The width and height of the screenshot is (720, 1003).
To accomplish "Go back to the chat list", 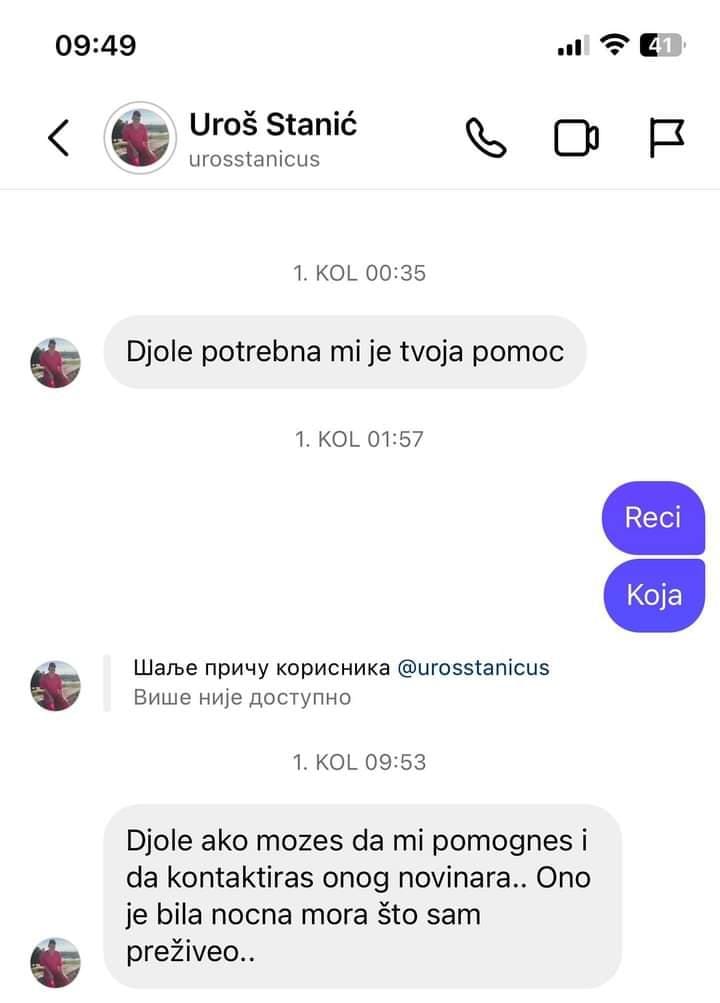I will tap(60, 138).
